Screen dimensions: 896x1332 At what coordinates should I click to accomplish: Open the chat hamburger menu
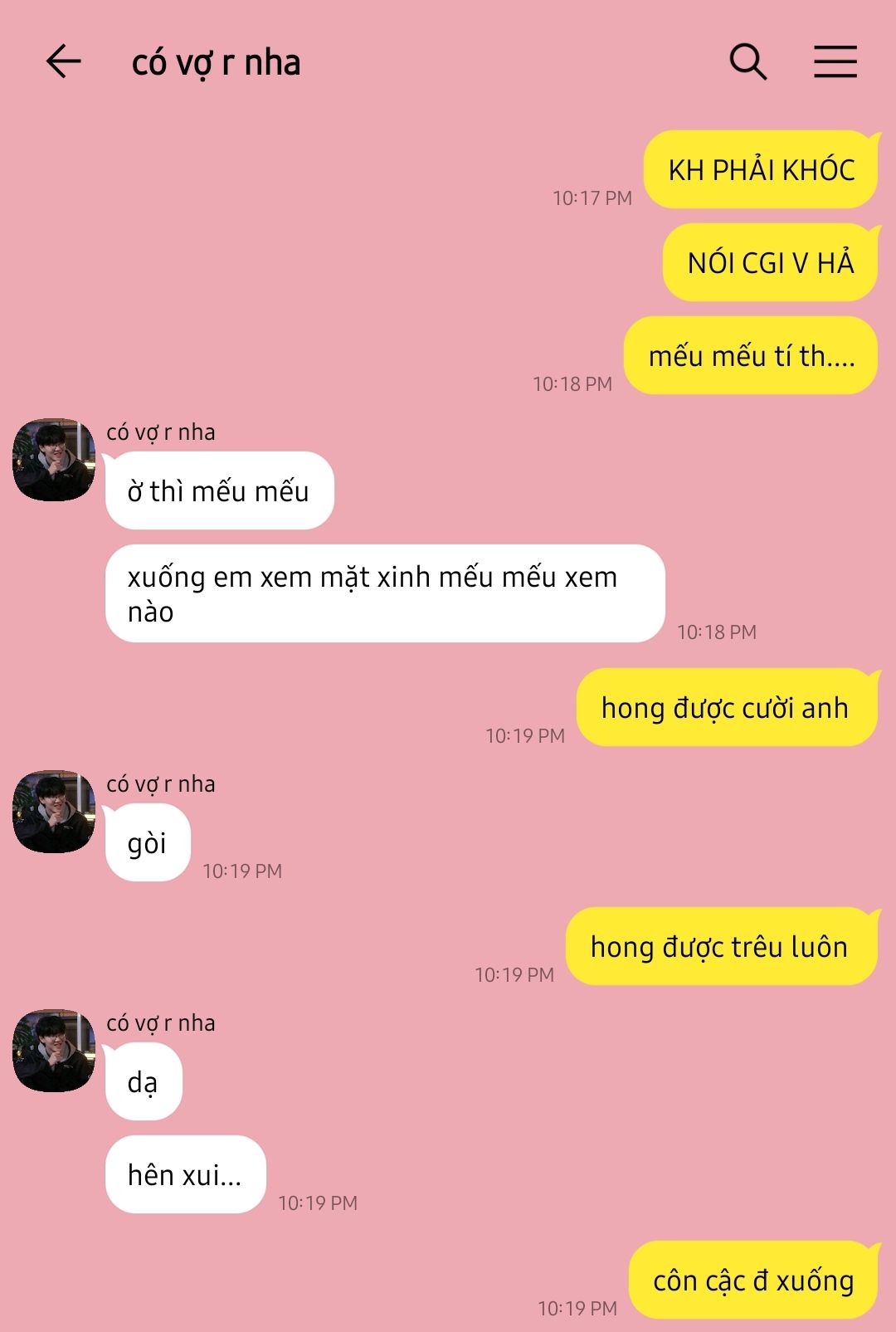coord(835,62)
